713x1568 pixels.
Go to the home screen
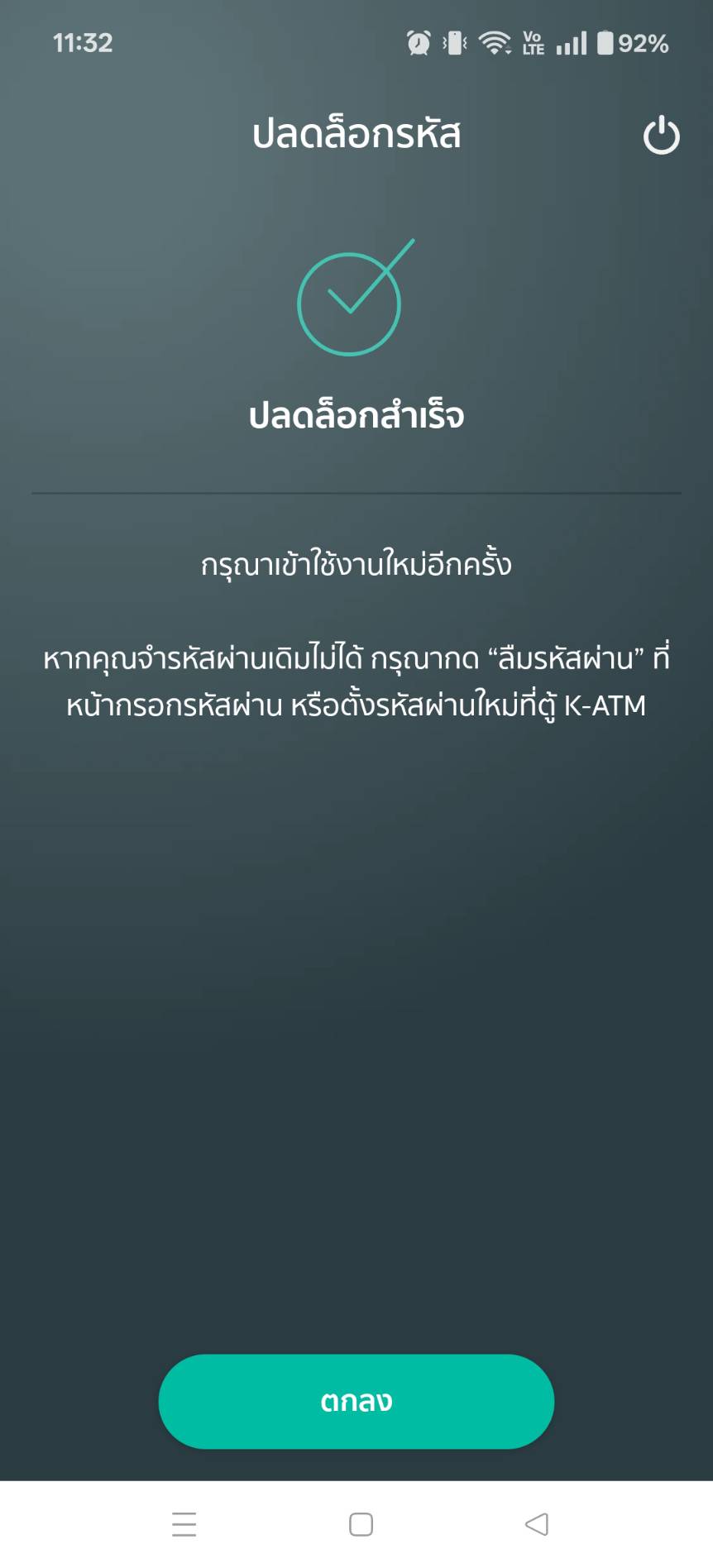point(361,1523)
